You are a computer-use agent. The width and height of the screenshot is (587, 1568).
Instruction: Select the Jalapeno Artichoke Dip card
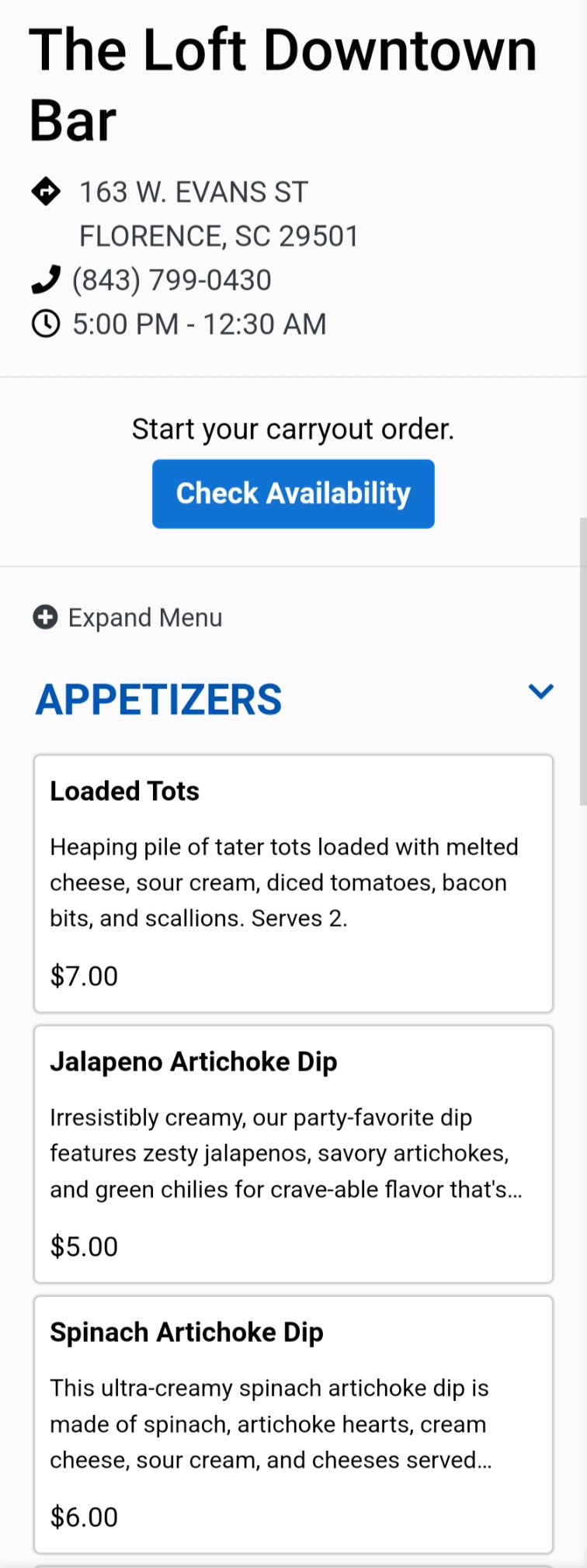[x=293, y=1153]
